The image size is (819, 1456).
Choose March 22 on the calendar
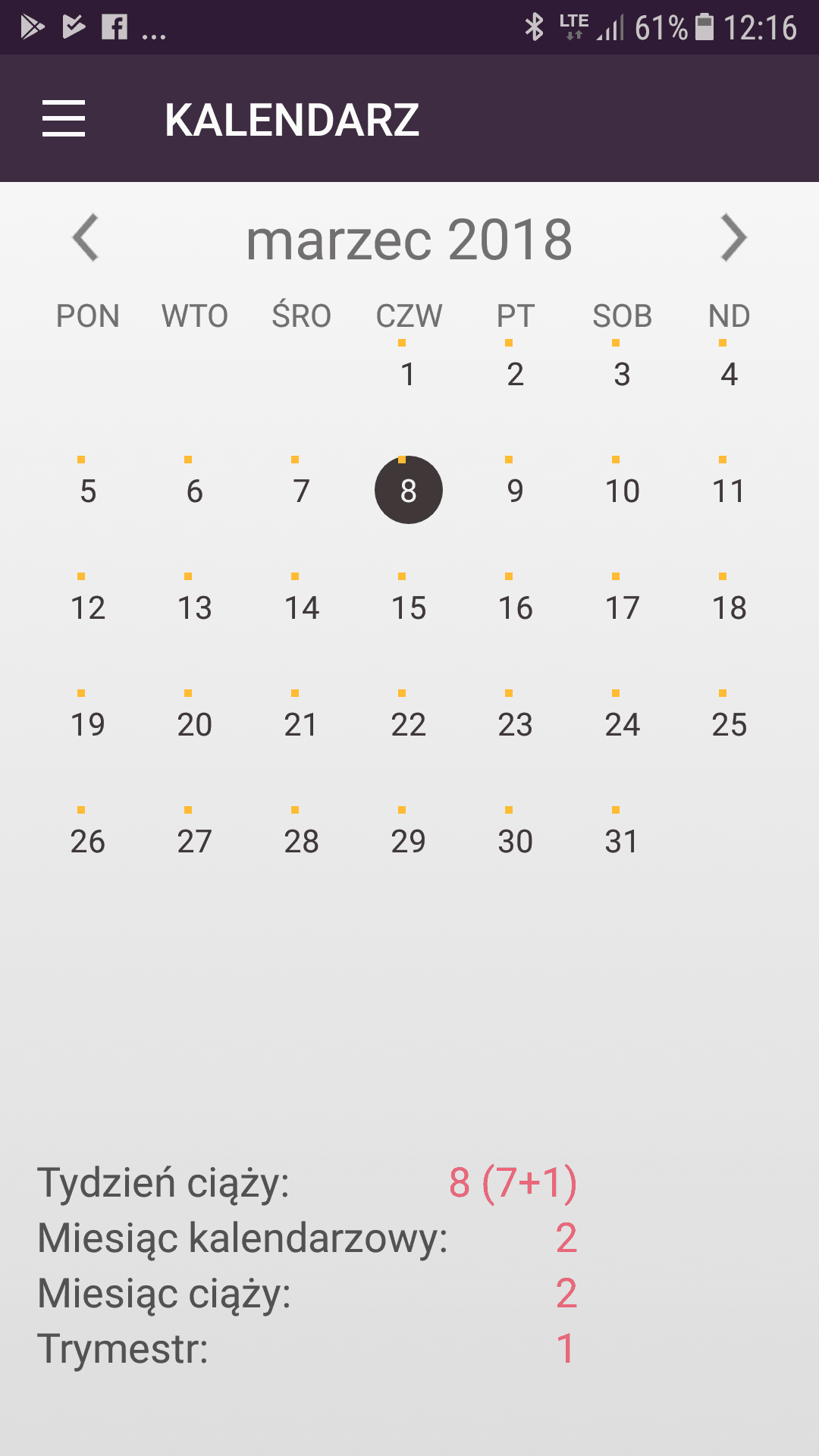tap(408, 723)
